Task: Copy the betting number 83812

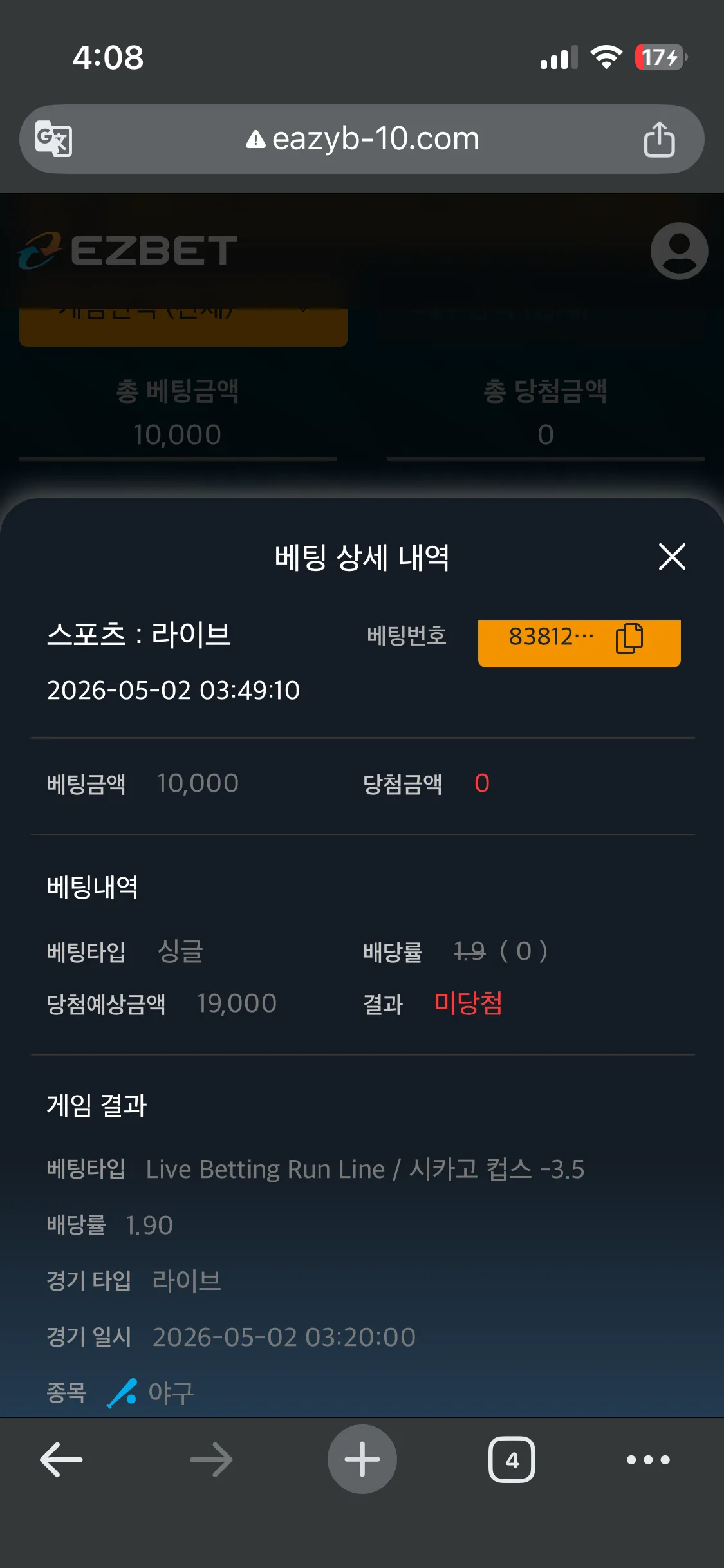Action: click(x=629, y=638)
